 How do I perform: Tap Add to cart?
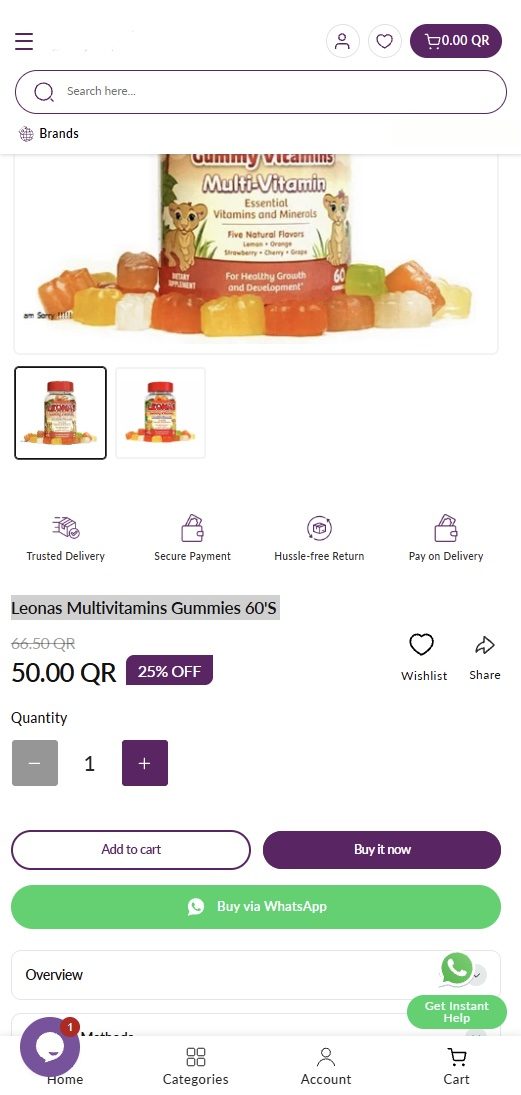pyautogui.click(x=131, y=849)
